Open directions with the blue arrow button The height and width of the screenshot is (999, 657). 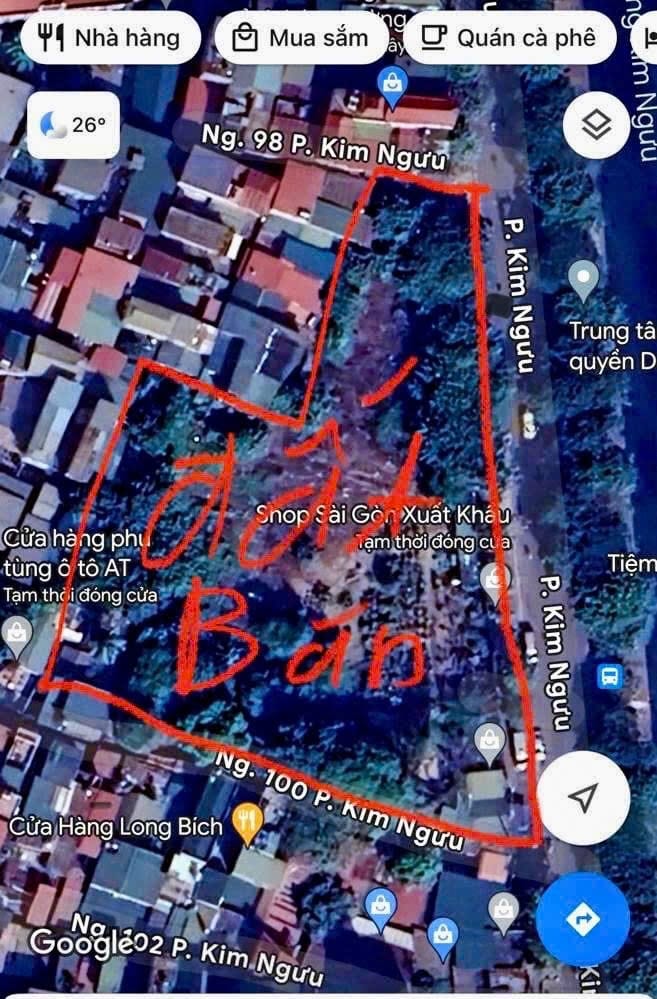[x=582, y=918]
